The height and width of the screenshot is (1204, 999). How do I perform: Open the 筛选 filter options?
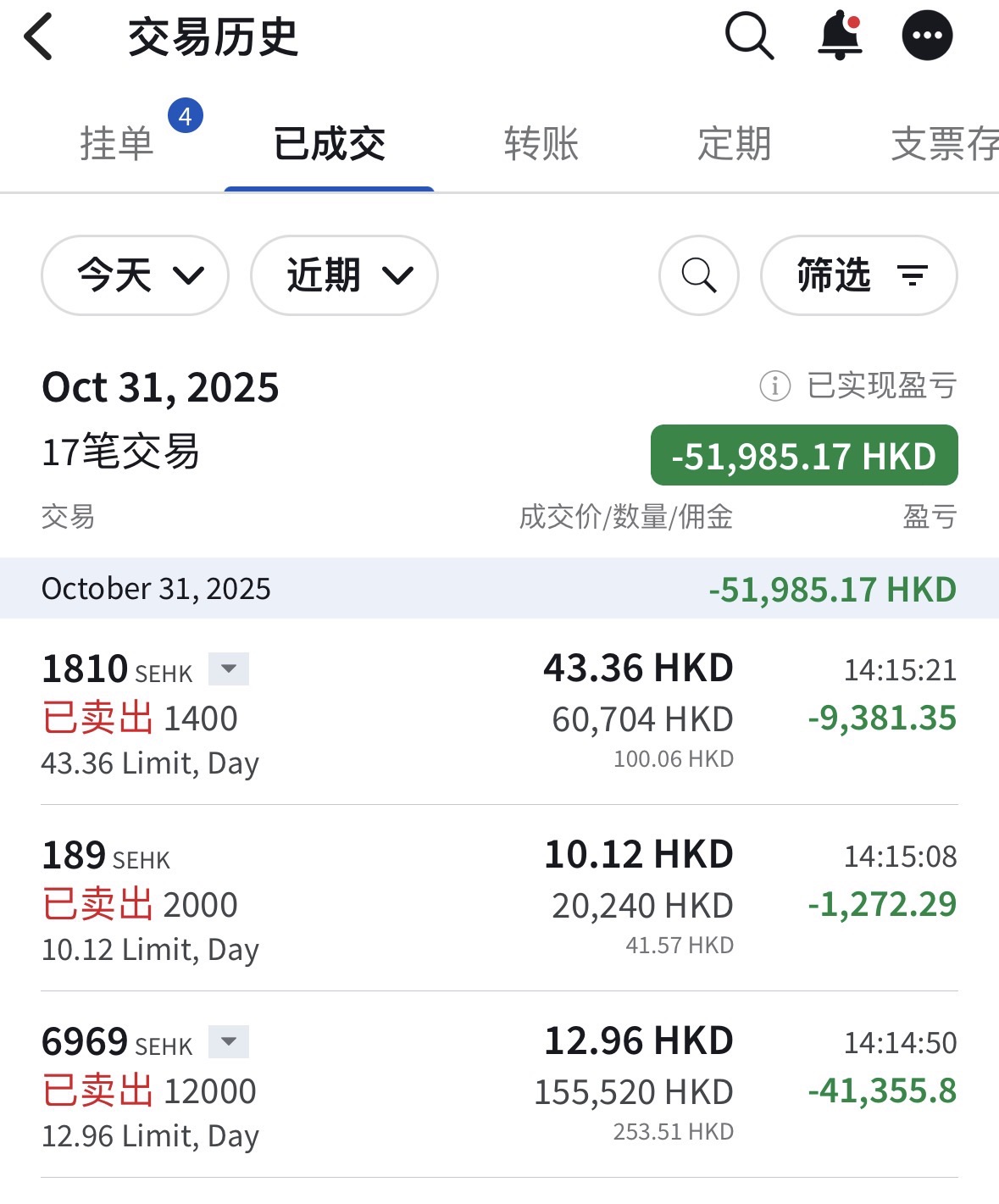pos(858,275)
